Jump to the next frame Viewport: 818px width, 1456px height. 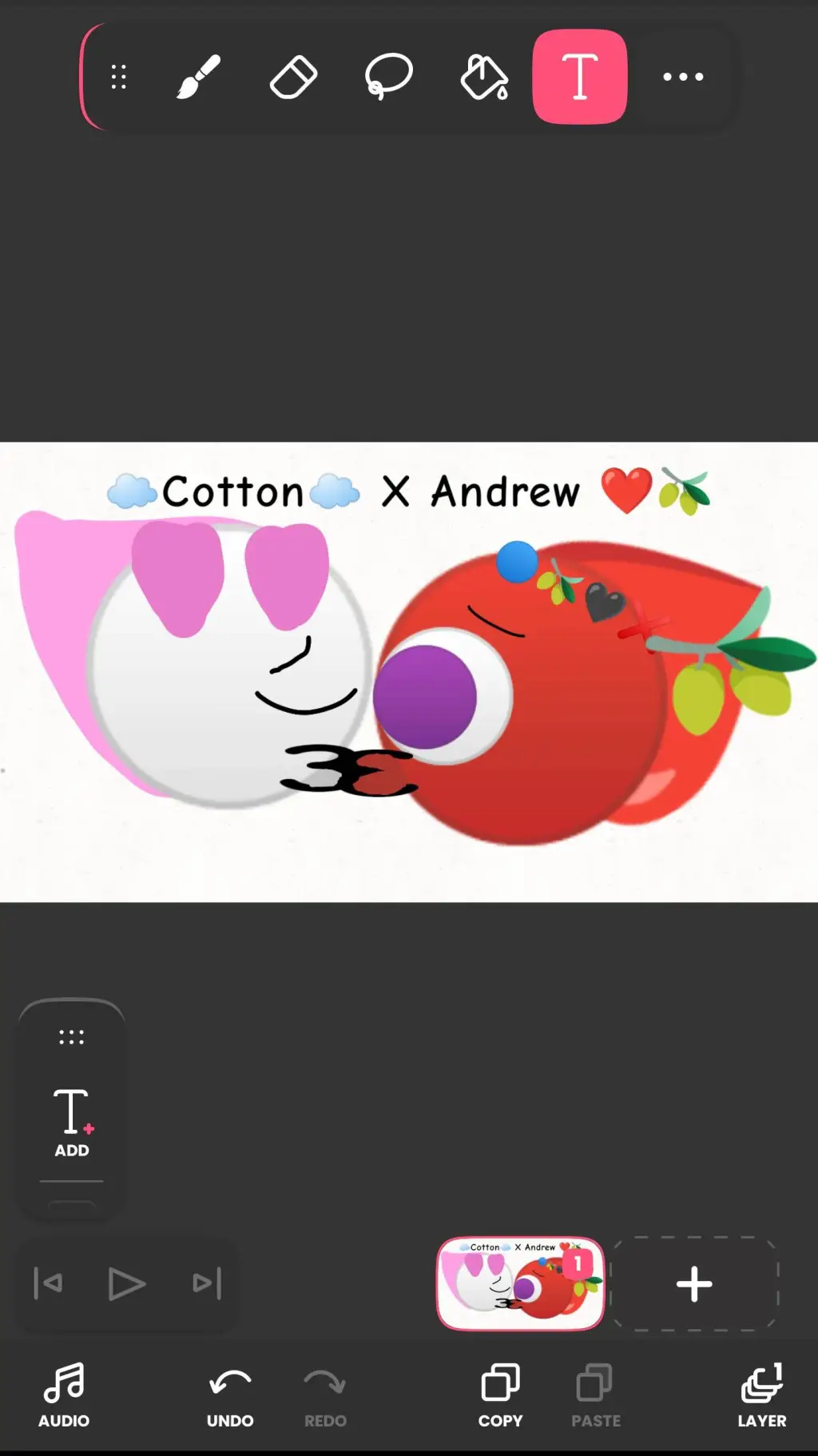point(207,1284)
